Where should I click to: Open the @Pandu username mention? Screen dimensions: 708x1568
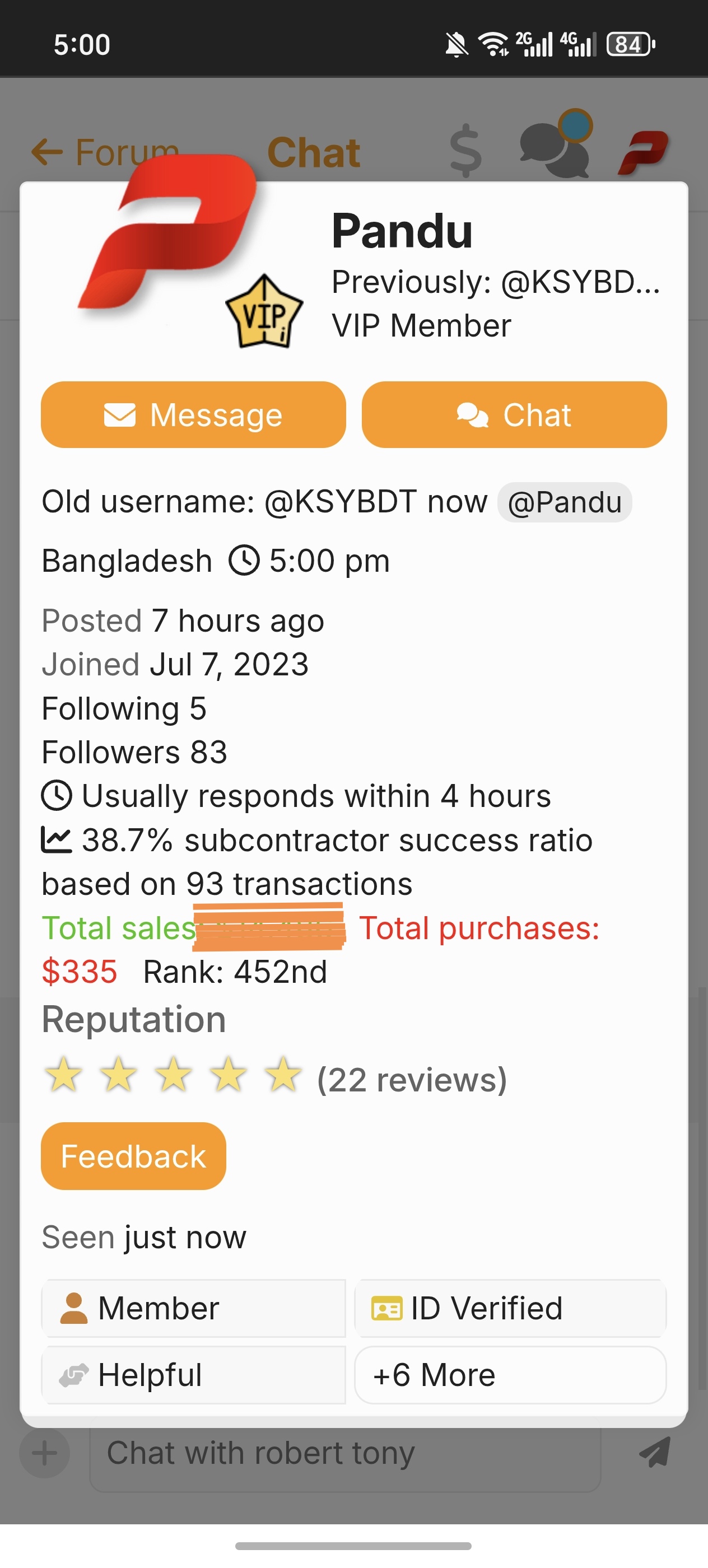point(565,502)
